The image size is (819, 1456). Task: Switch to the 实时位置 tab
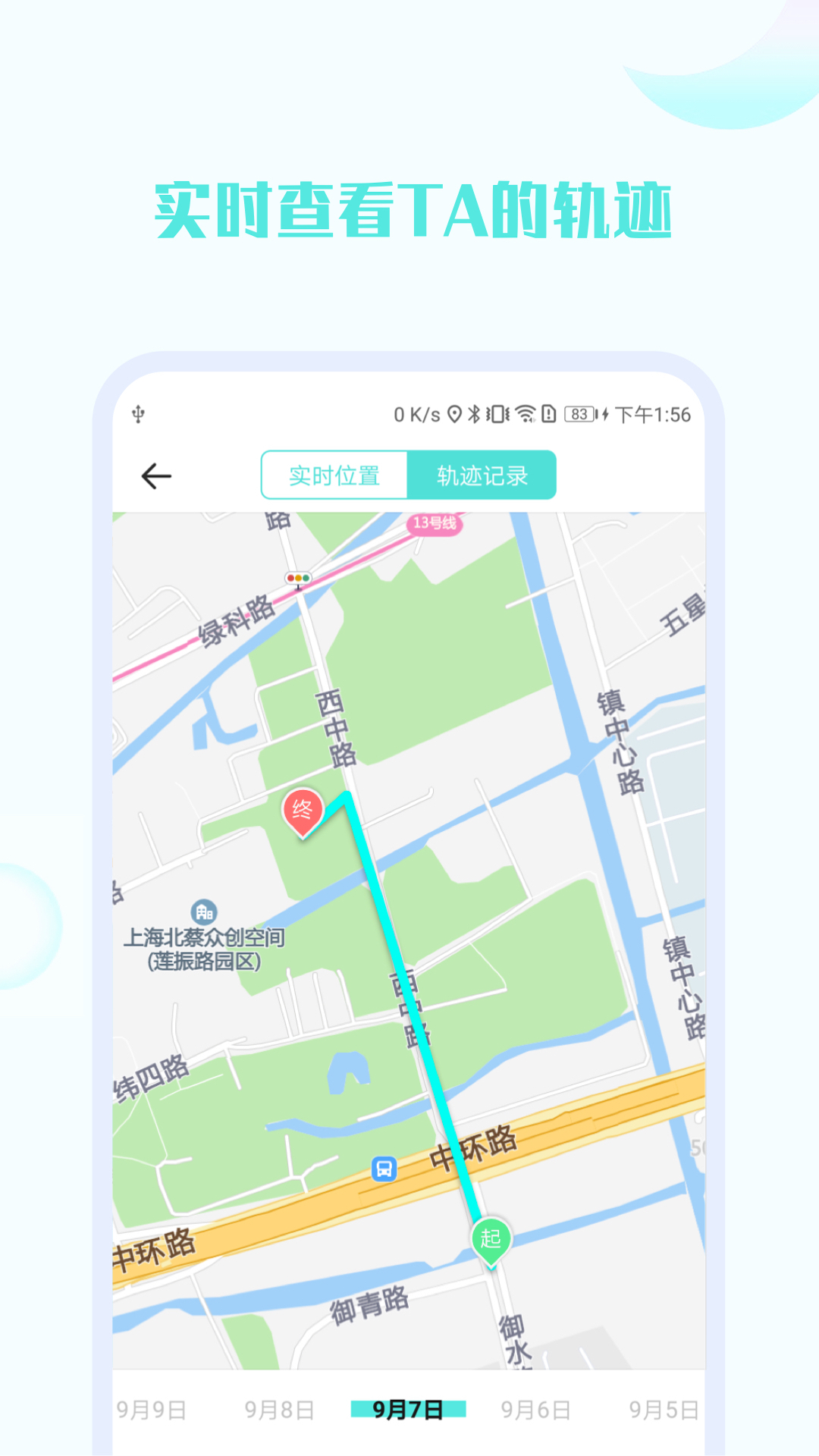(334, 474)
